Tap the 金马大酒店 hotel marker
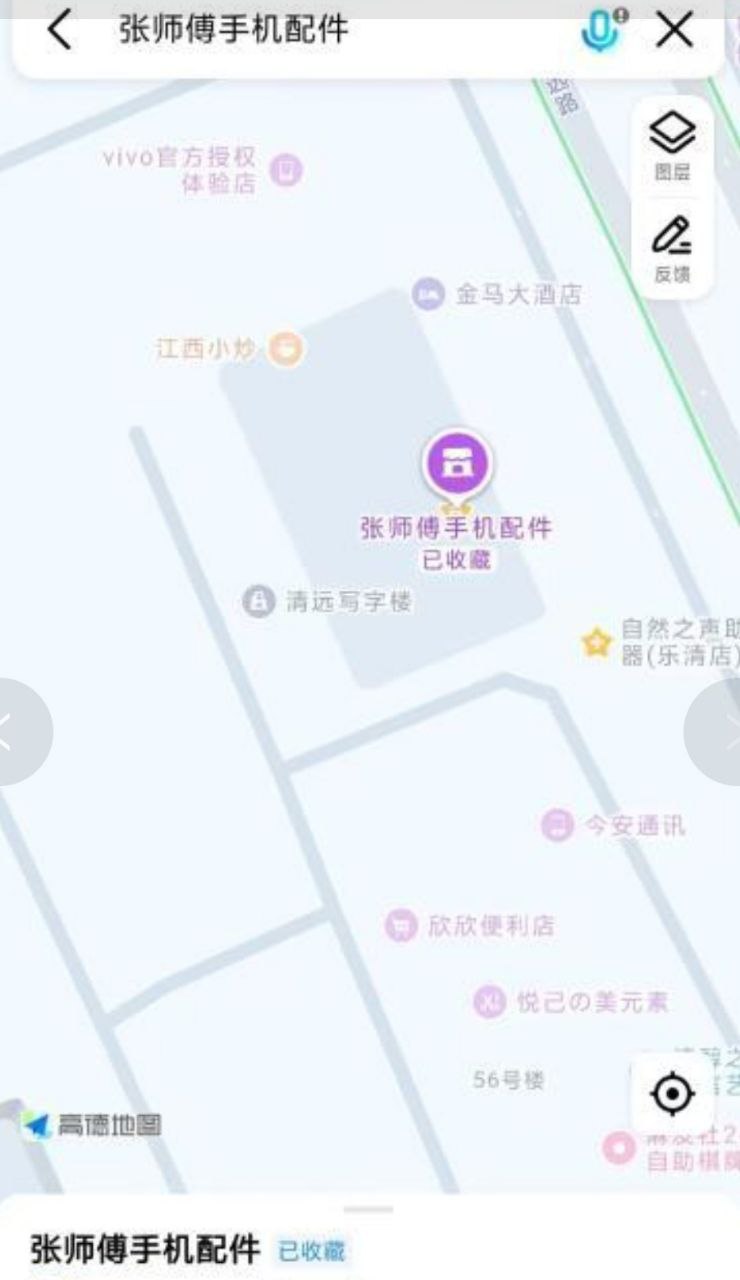This screenshot has width=740, height=1280. click(x=428, y=293)
